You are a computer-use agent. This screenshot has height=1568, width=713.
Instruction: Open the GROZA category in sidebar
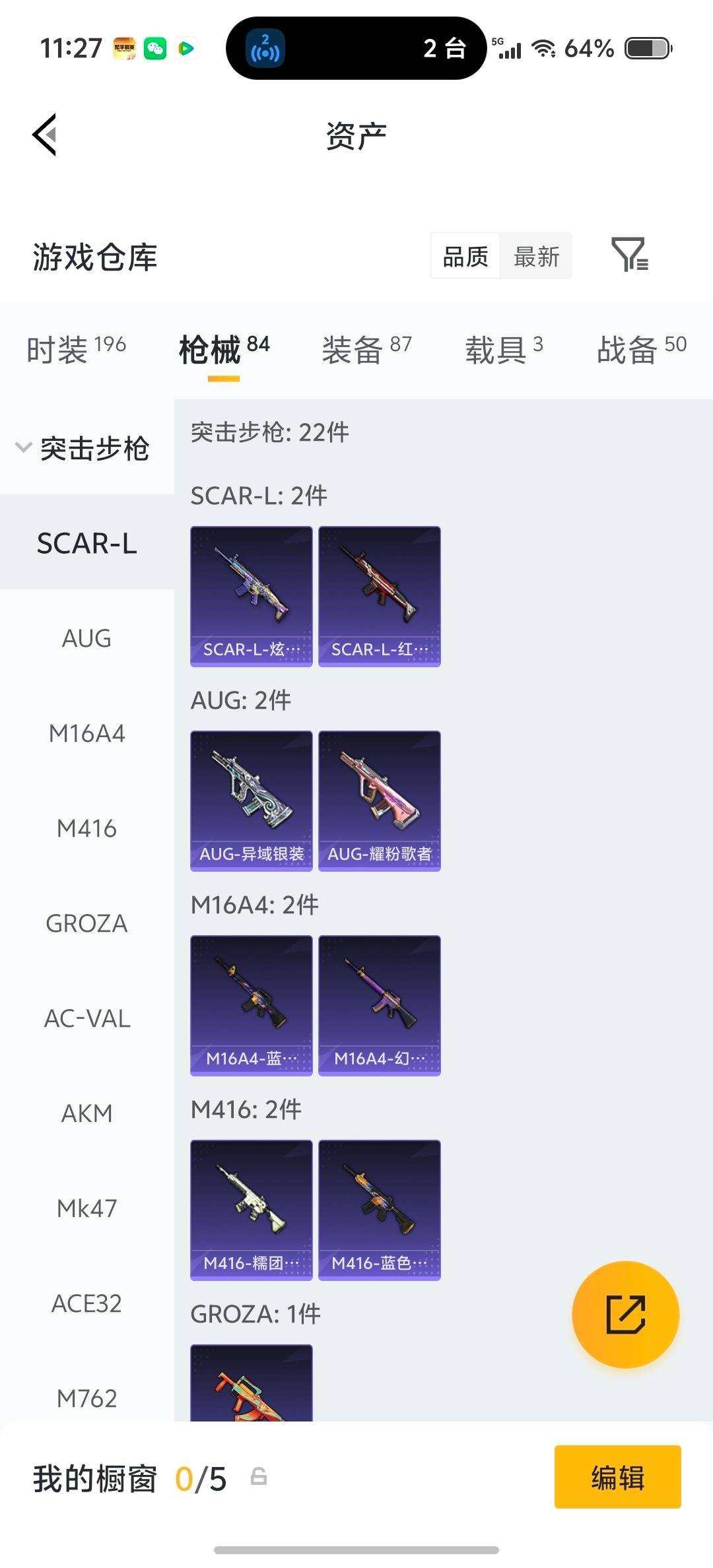pyautogui.click(x=86, y=923)
